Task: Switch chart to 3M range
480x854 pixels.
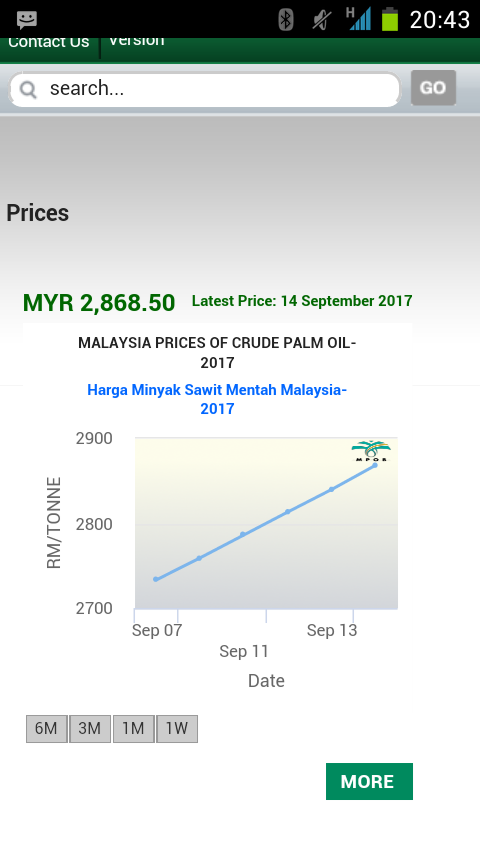Action: click(90, 729)
